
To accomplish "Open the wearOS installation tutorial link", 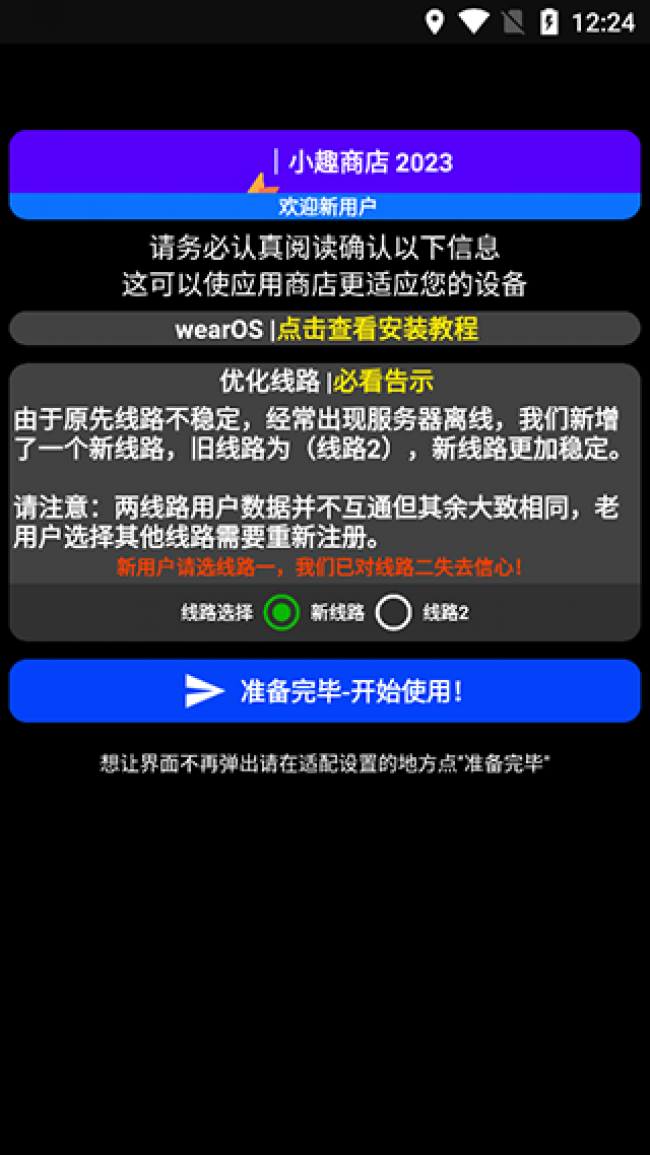I will (x=377, y=329).
